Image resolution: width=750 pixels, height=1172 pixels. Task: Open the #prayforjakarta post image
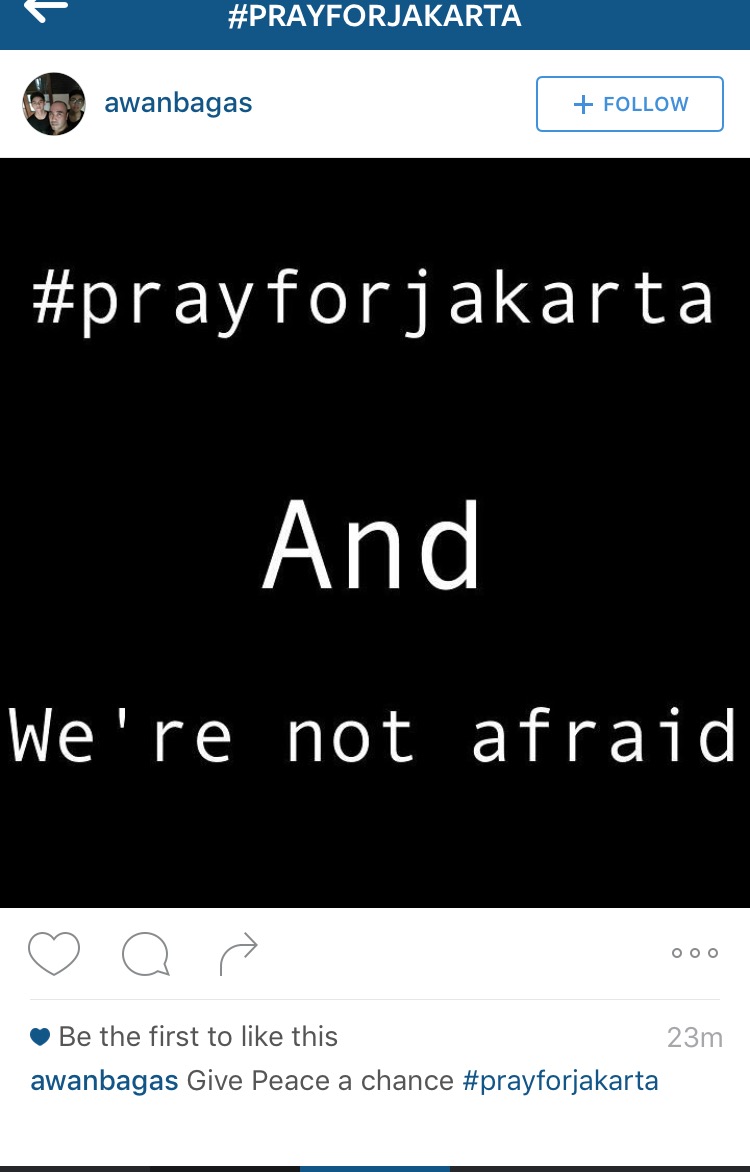(x=375, y=533)
